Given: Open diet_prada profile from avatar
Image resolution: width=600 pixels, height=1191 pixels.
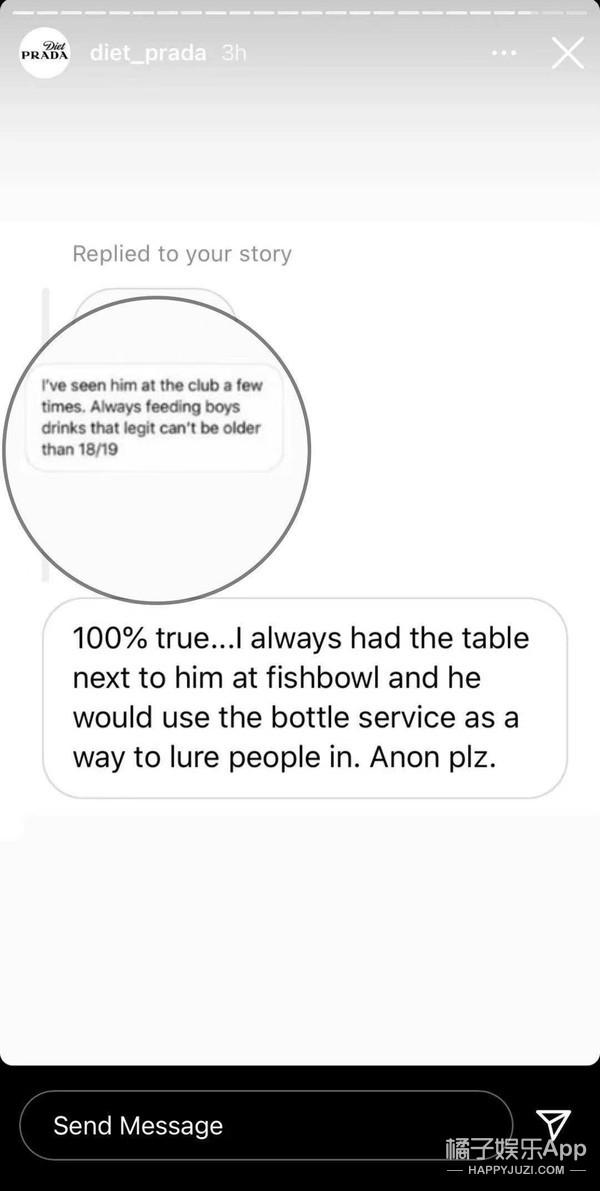Looking at the screenshot, I should pyautogui.click(x=45, y=53).
